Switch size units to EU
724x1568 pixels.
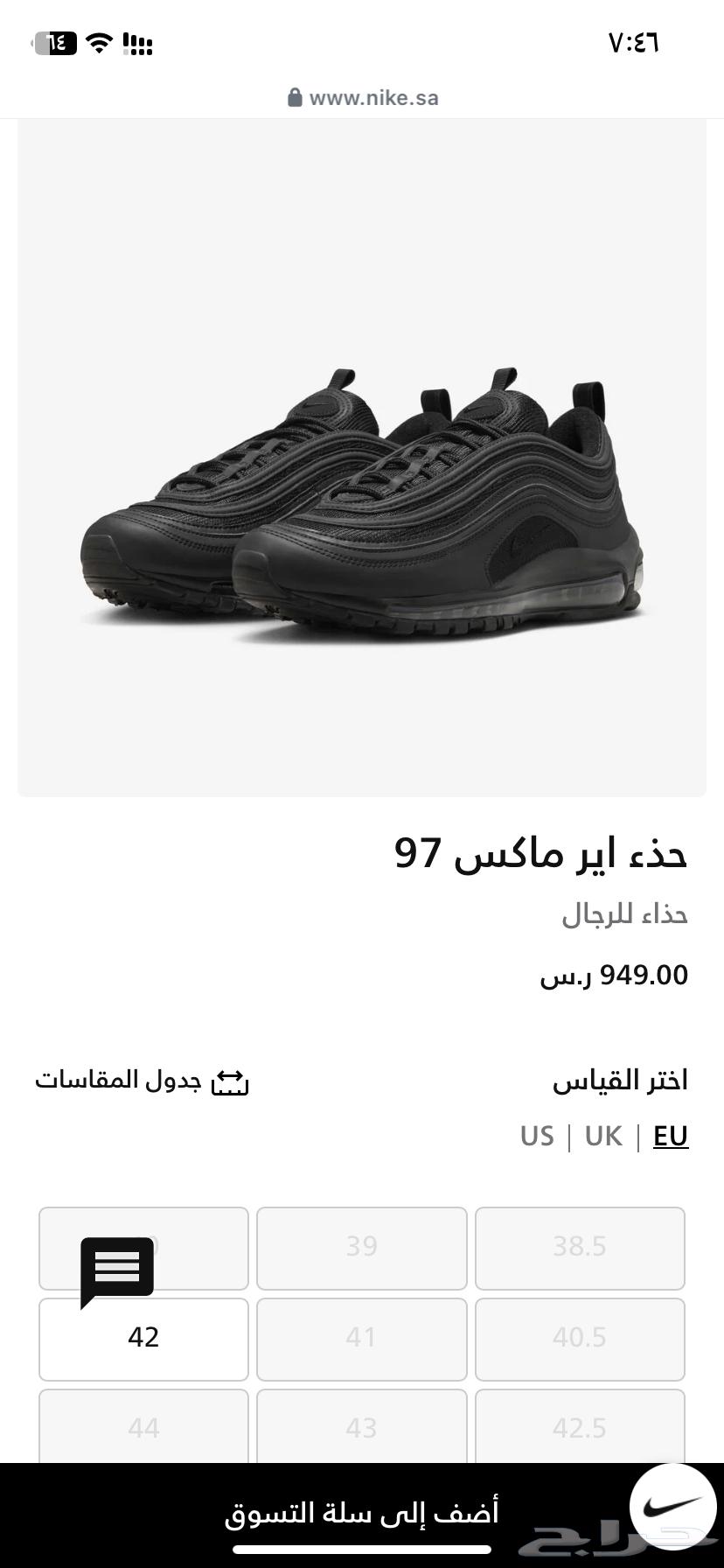pyautogui.click(x=671, y=1136)
